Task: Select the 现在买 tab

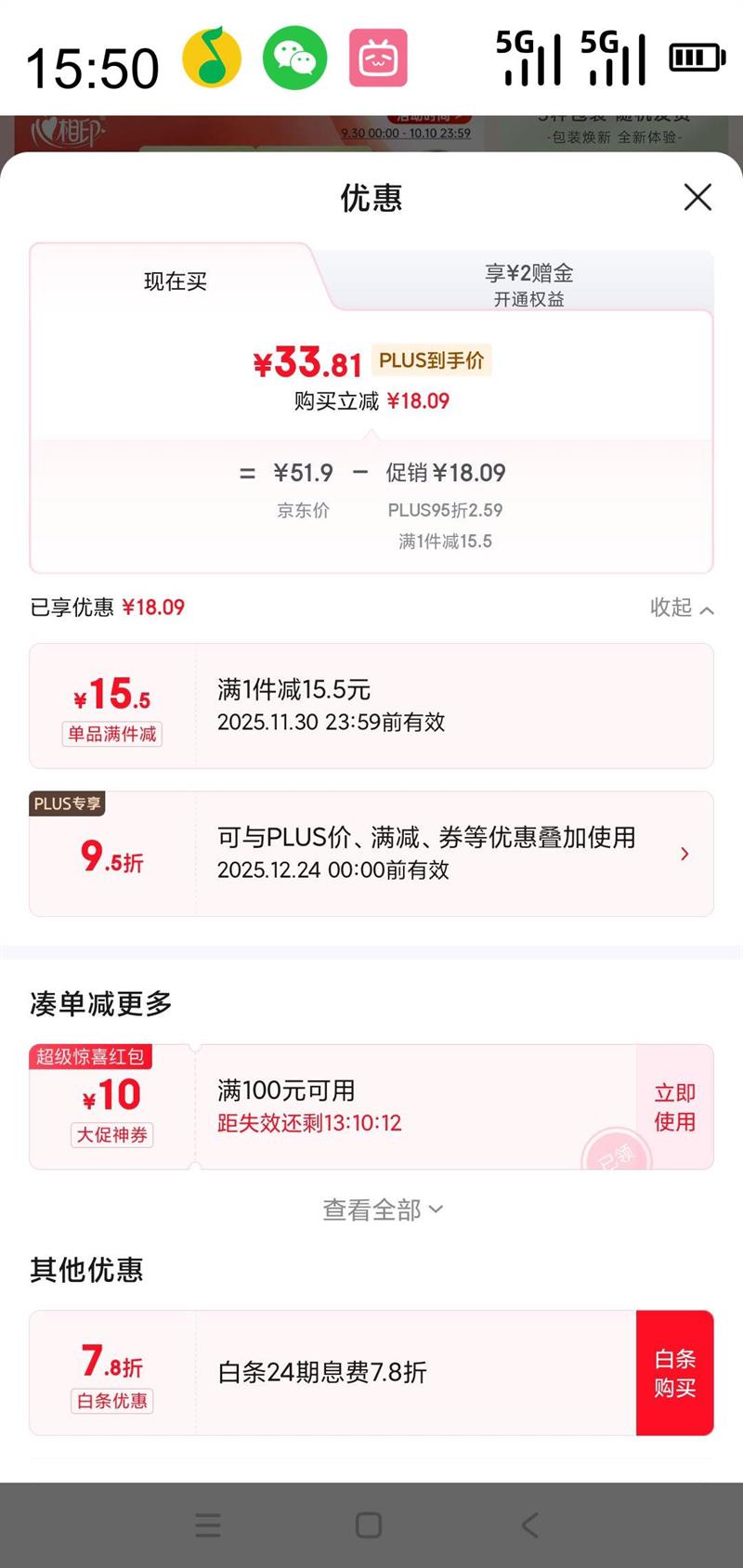Action: click(x=176, y=281)
